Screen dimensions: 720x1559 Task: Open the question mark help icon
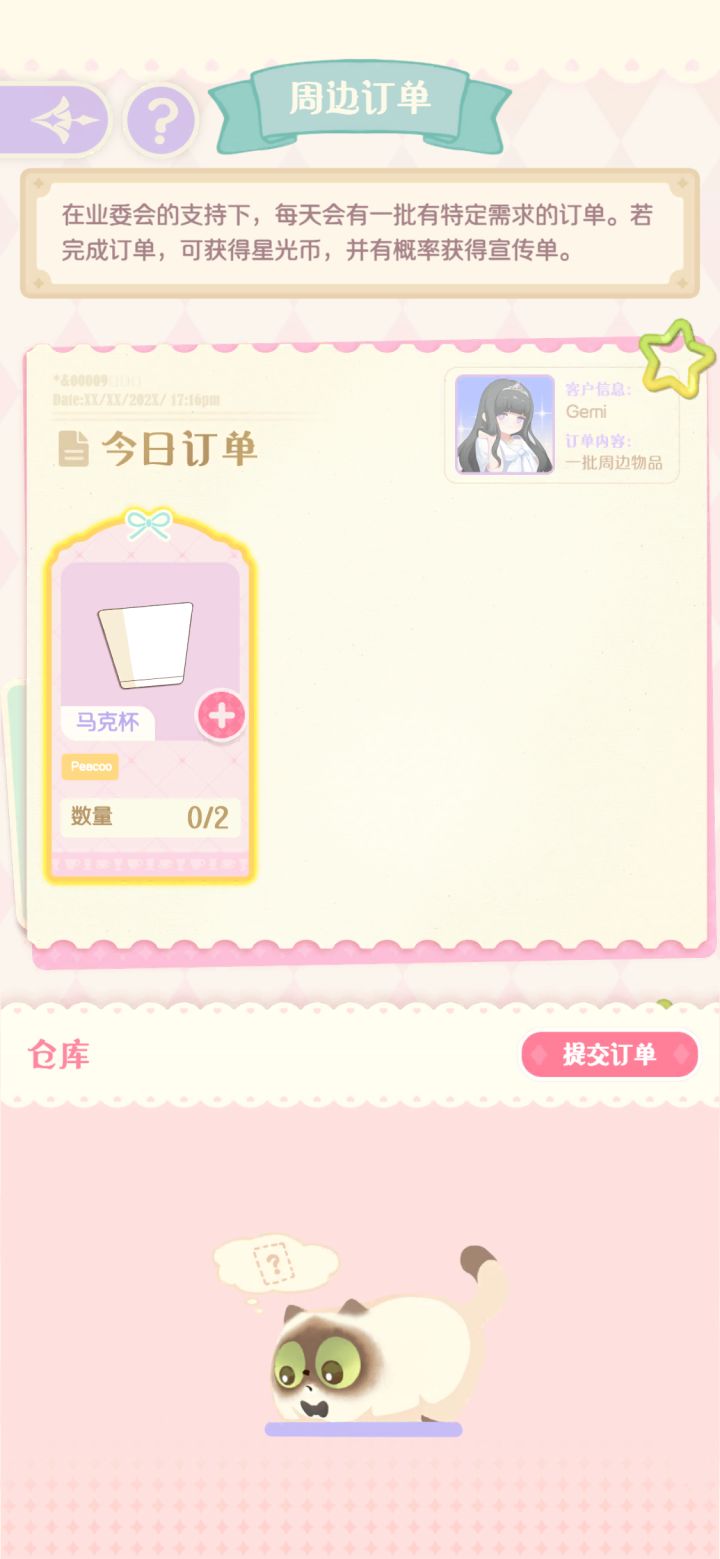(160, 118)
